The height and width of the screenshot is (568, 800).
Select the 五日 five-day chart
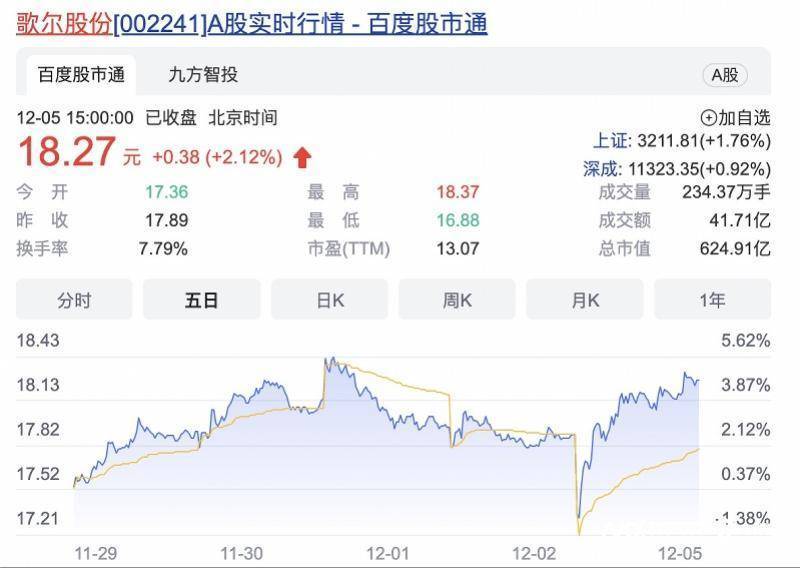coord(202,300)
